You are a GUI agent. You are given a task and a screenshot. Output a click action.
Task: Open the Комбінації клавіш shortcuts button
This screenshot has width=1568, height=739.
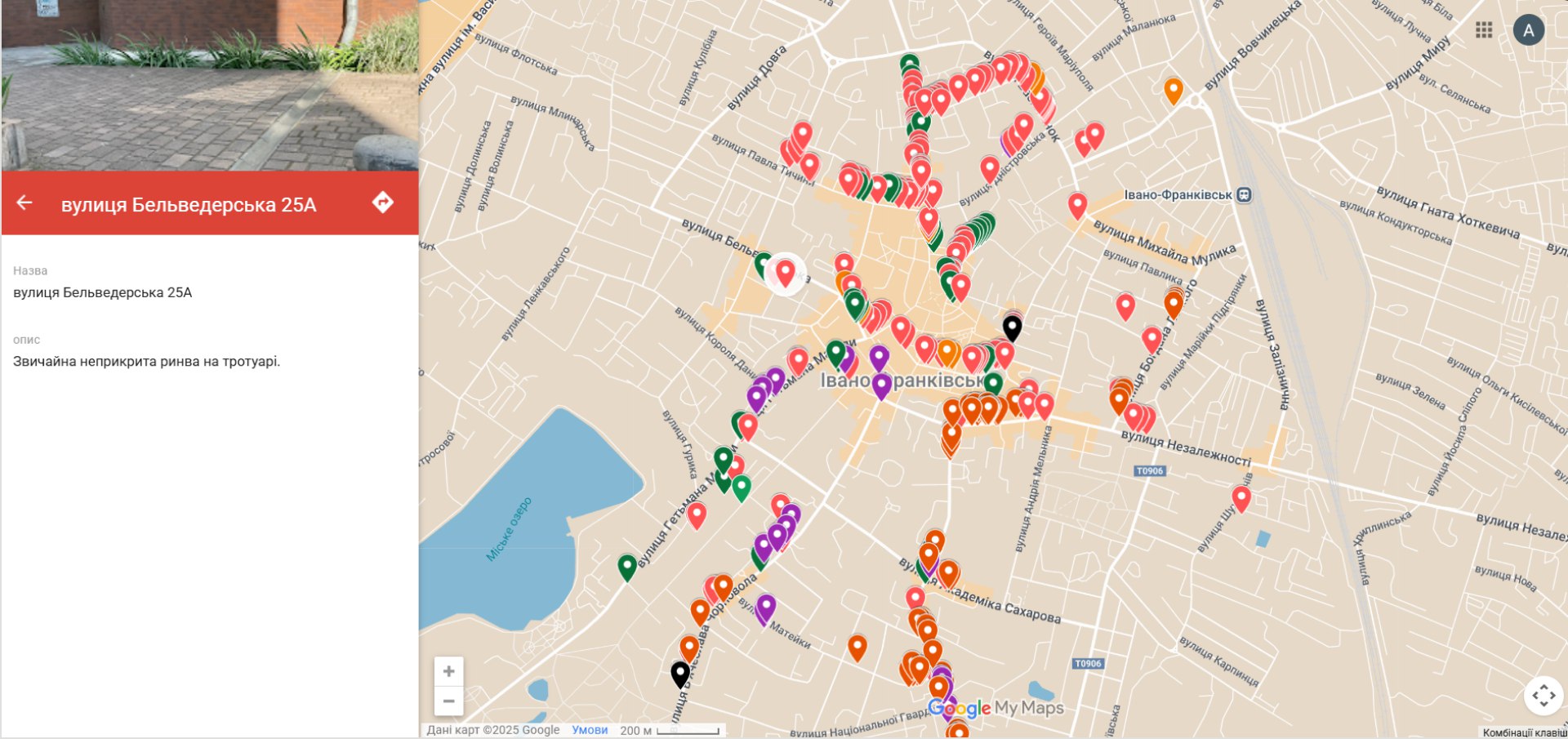click(x=1524, y=732)
